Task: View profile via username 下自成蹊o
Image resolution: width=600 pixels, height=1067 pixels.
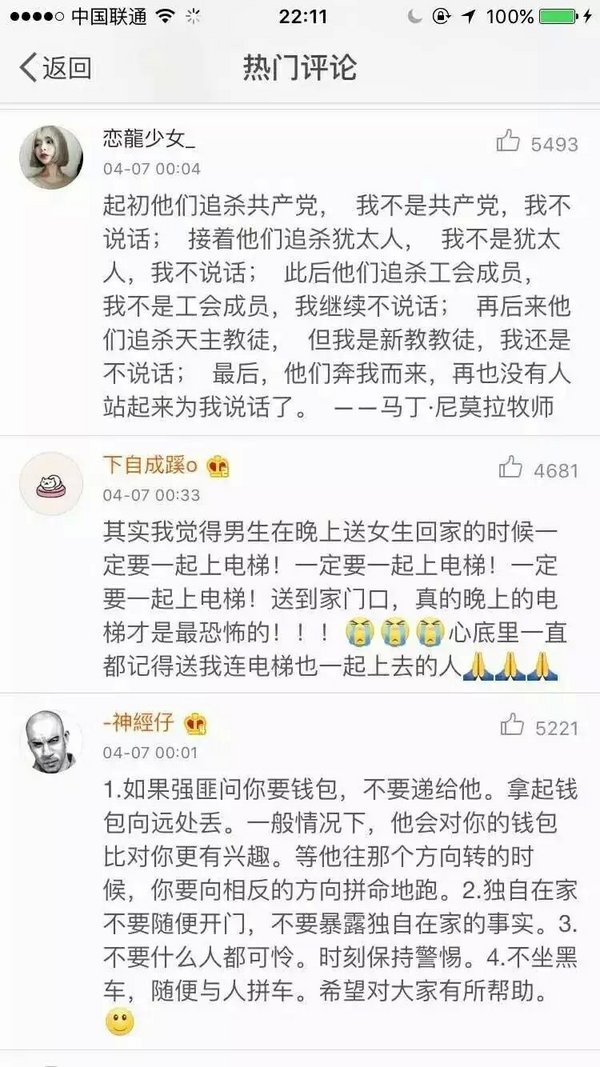Action: click(150, 466)
